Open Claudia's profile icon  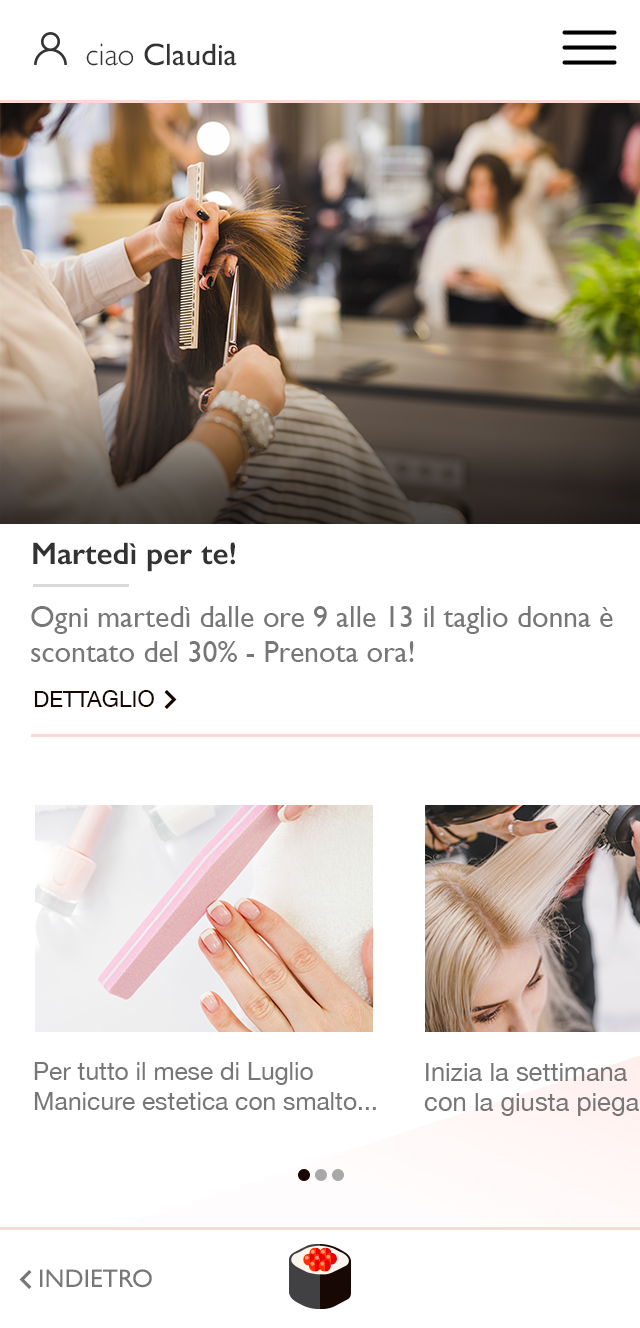tap(50, 50)
